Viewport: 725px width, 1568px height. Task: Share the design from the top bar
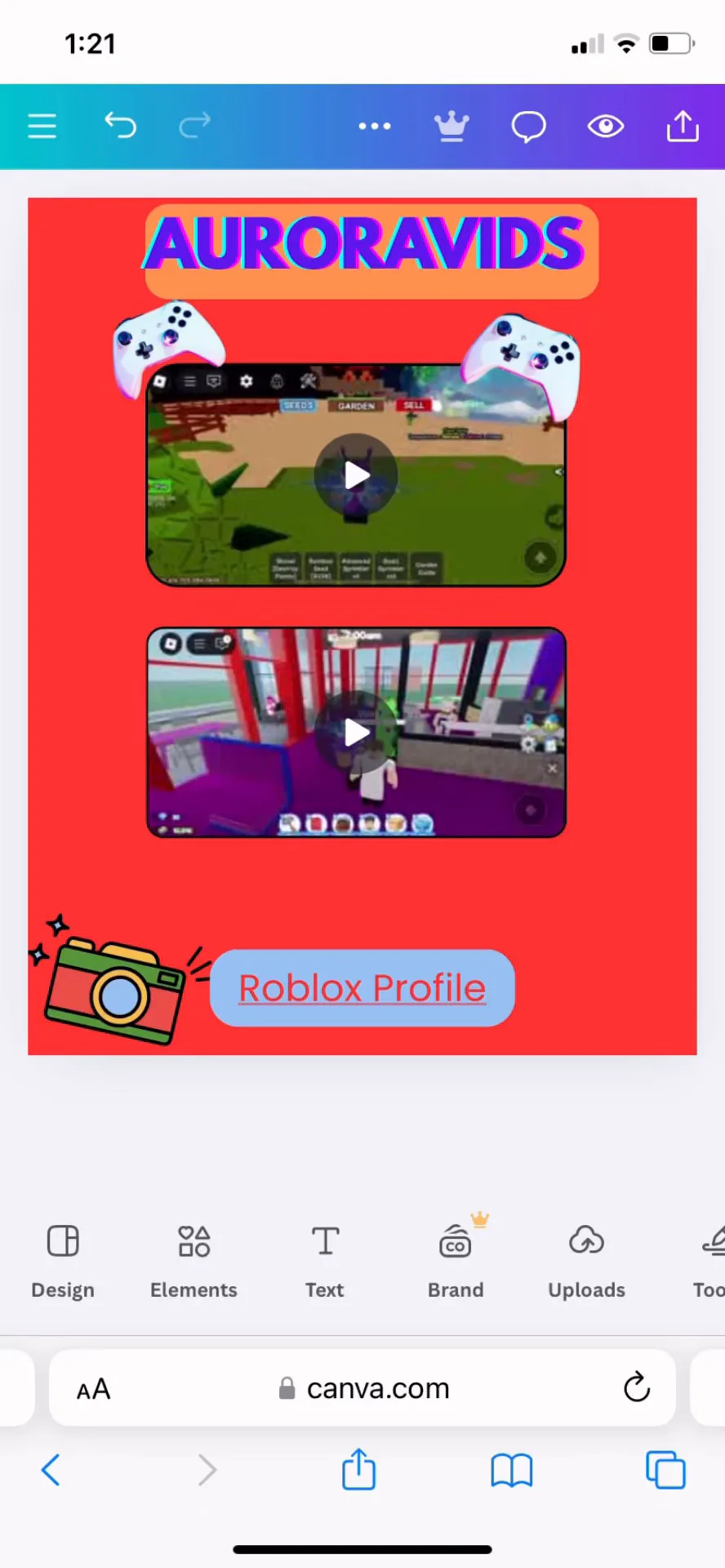(x=683, y=126)
